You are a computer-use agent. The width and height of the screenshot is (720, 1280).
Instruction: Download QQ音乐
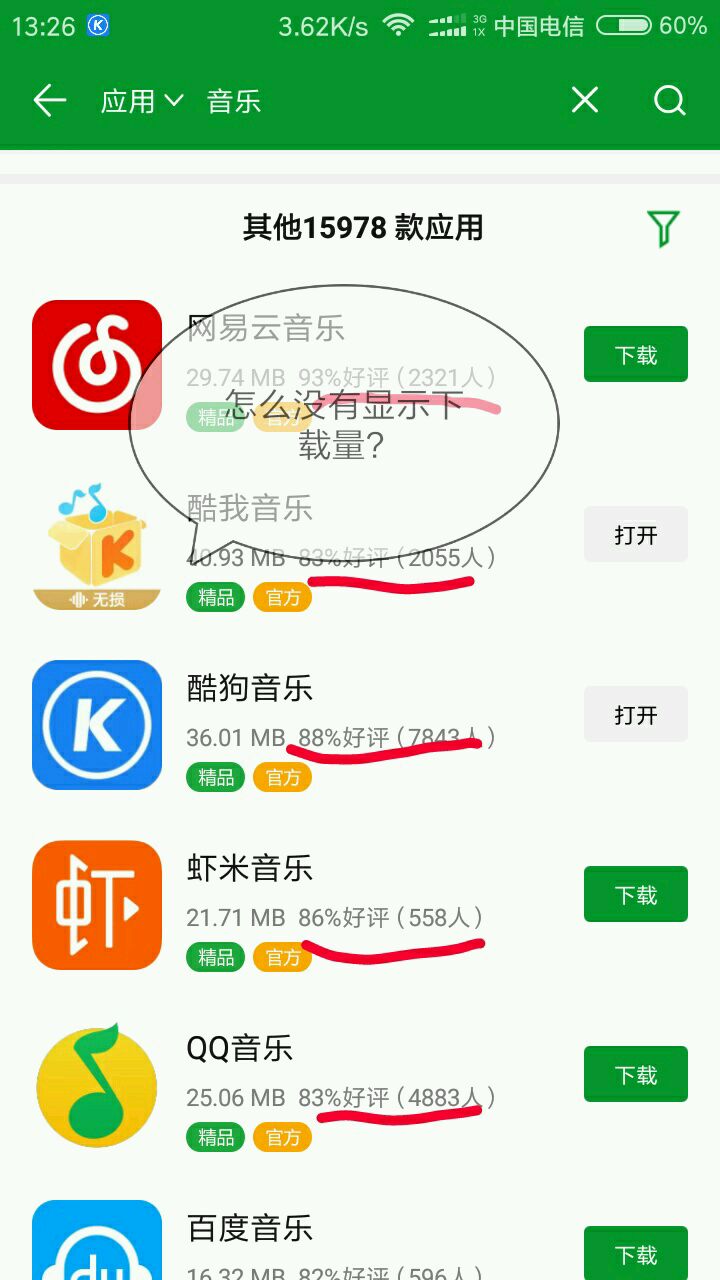[636, 1074]
